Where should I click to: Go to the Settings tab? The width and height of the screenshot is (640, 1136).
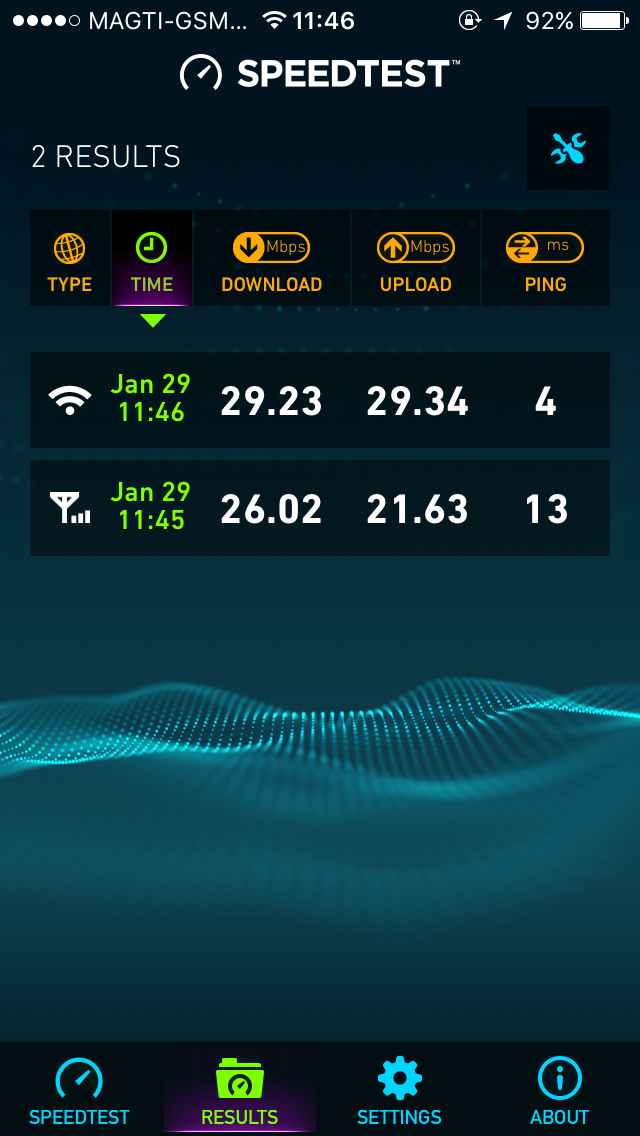399,1090
